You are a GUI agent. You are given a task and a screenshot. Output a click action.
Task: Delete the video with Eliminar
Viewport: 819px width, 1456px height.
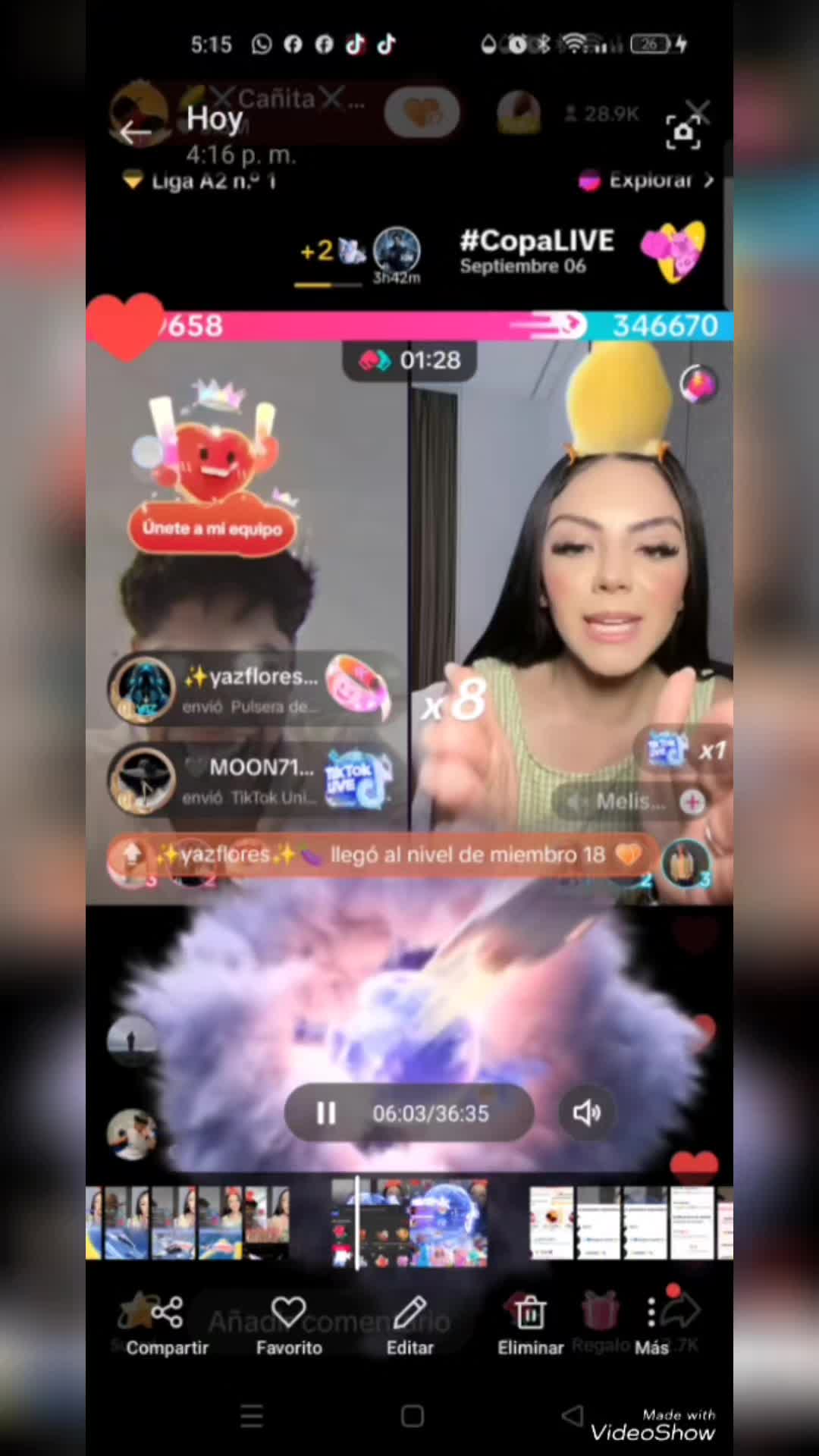(x=530, y=1326)
